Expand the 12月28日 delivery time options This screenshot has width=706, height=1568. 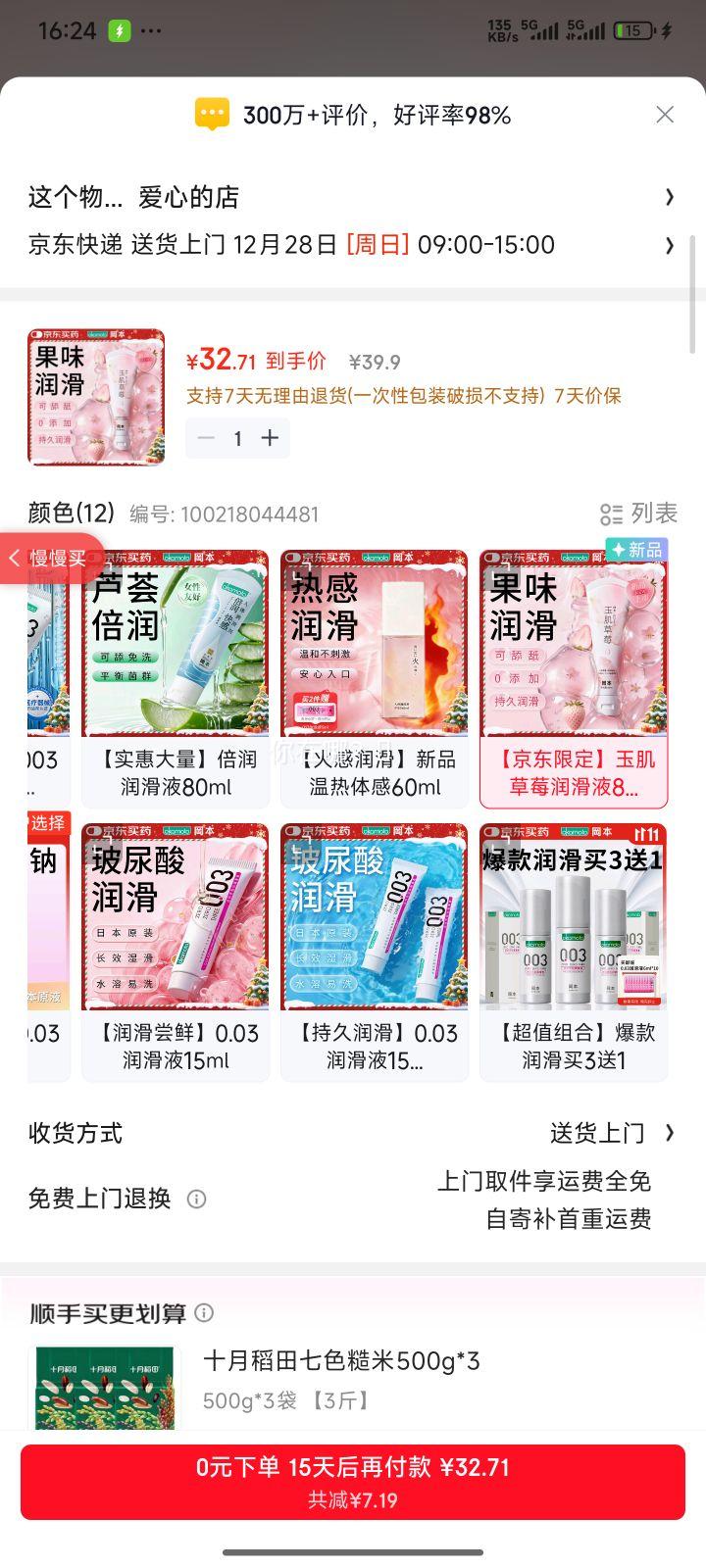671,245
